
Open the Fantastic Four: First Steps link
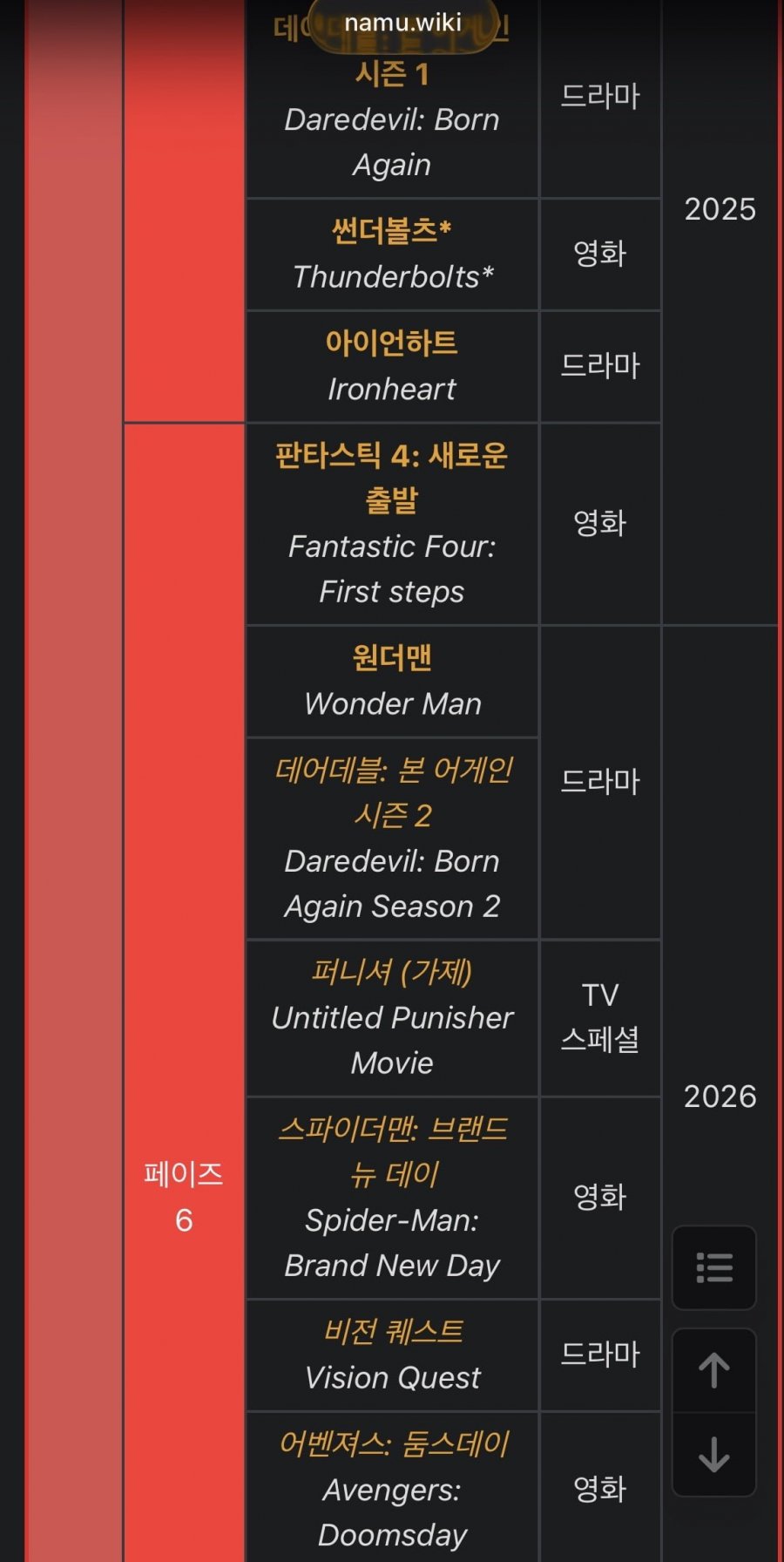[x=391, y=477]
